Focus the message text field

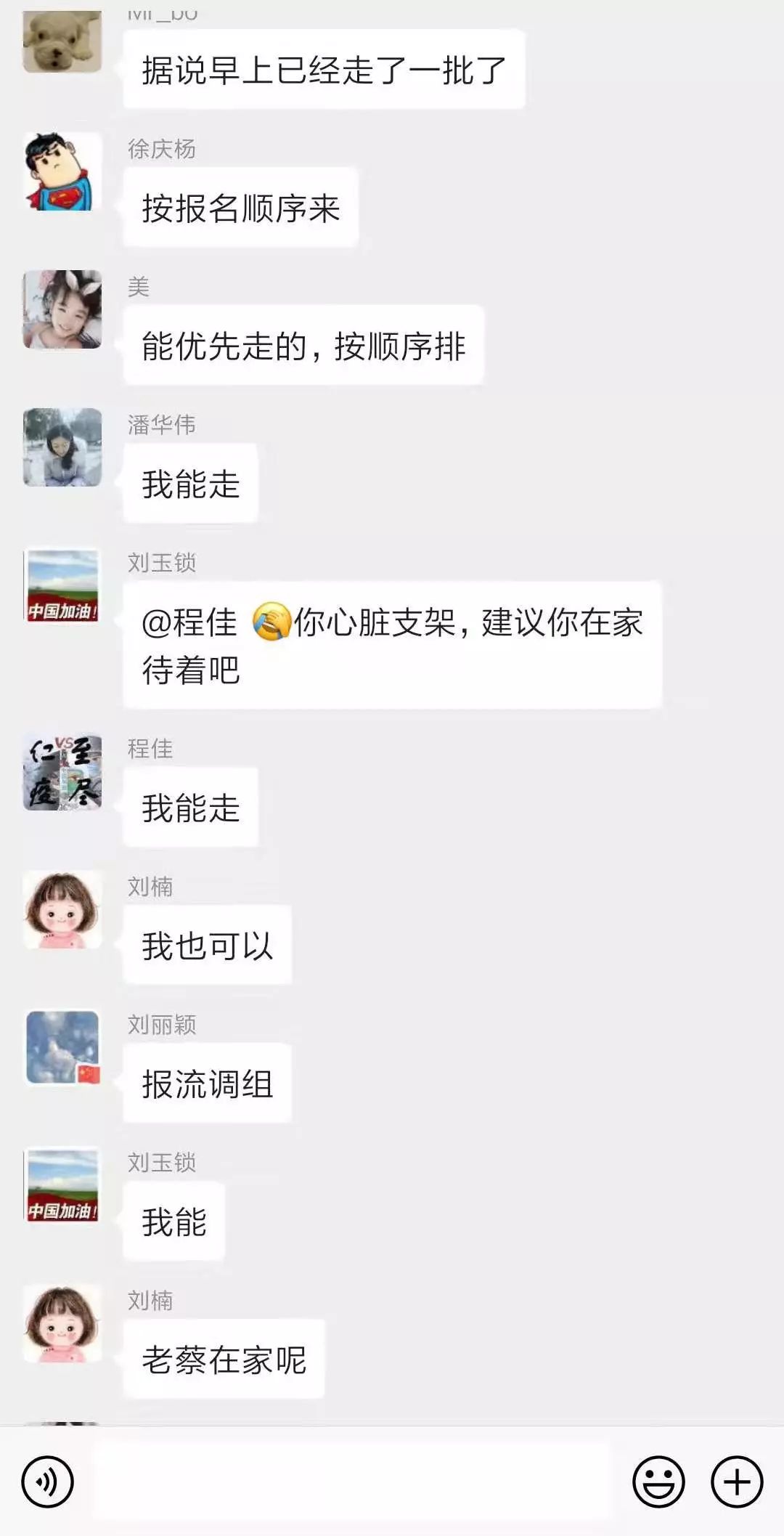(352, 1482)
